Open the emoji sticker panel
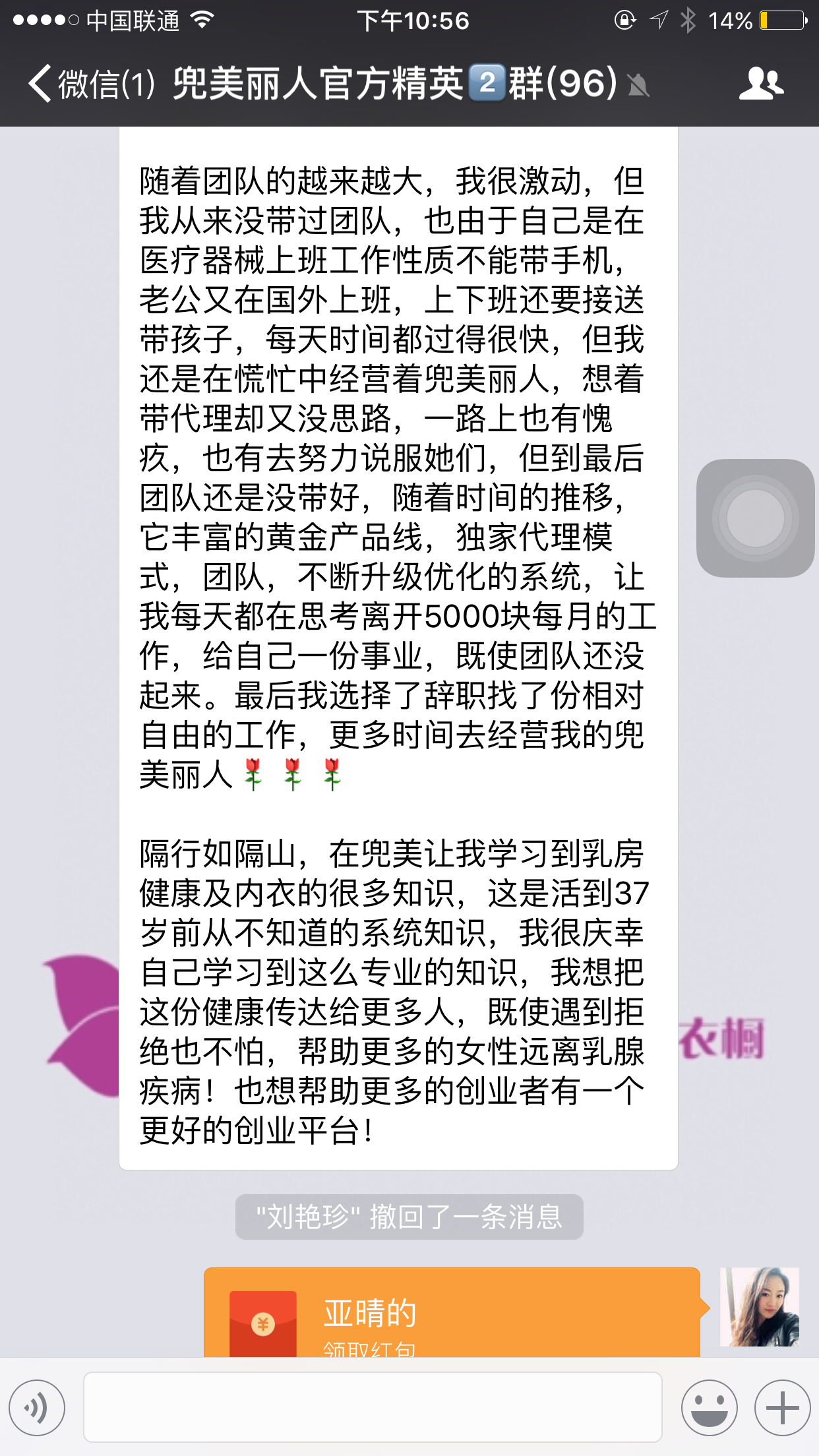The image size is (819, 1456). (x=709, y=1407)
